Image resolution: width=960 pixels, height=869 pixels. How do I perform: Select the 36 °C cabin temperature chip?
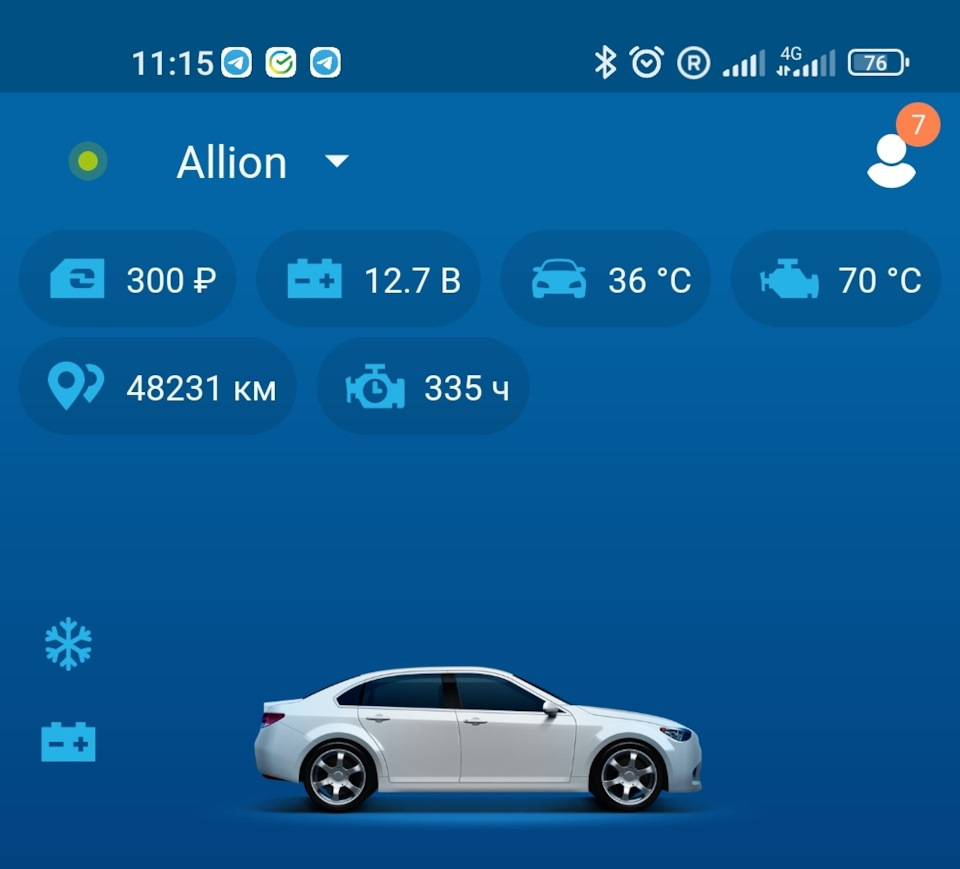tap(606, 280)
